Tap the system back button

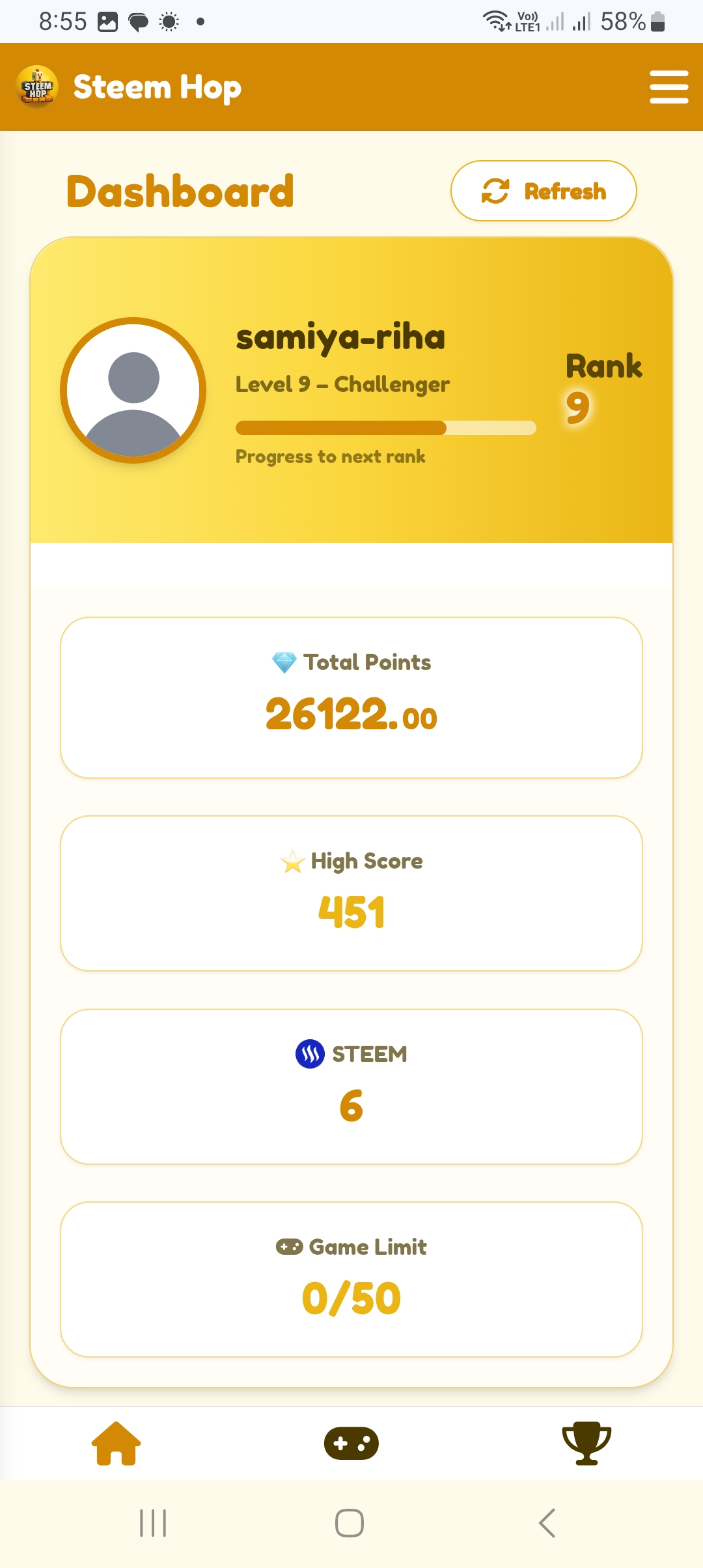pos(547,1523)
